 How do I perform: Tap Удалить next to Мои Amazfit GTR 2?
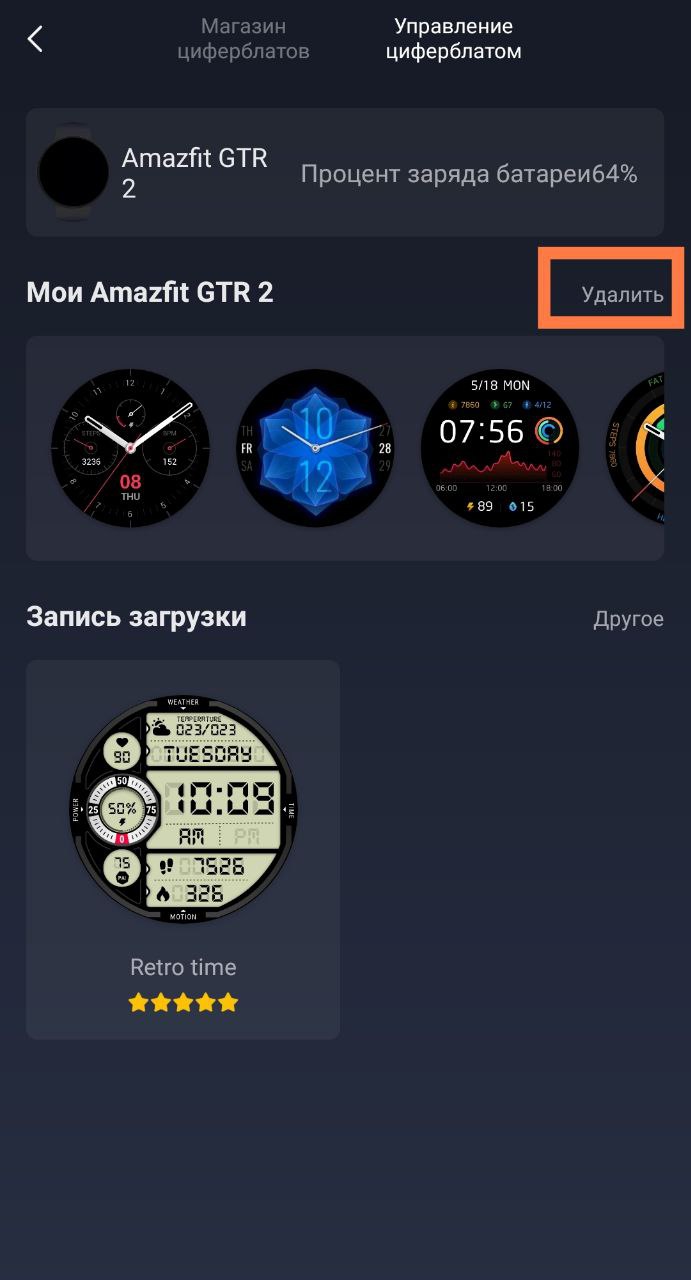[622, 294]
